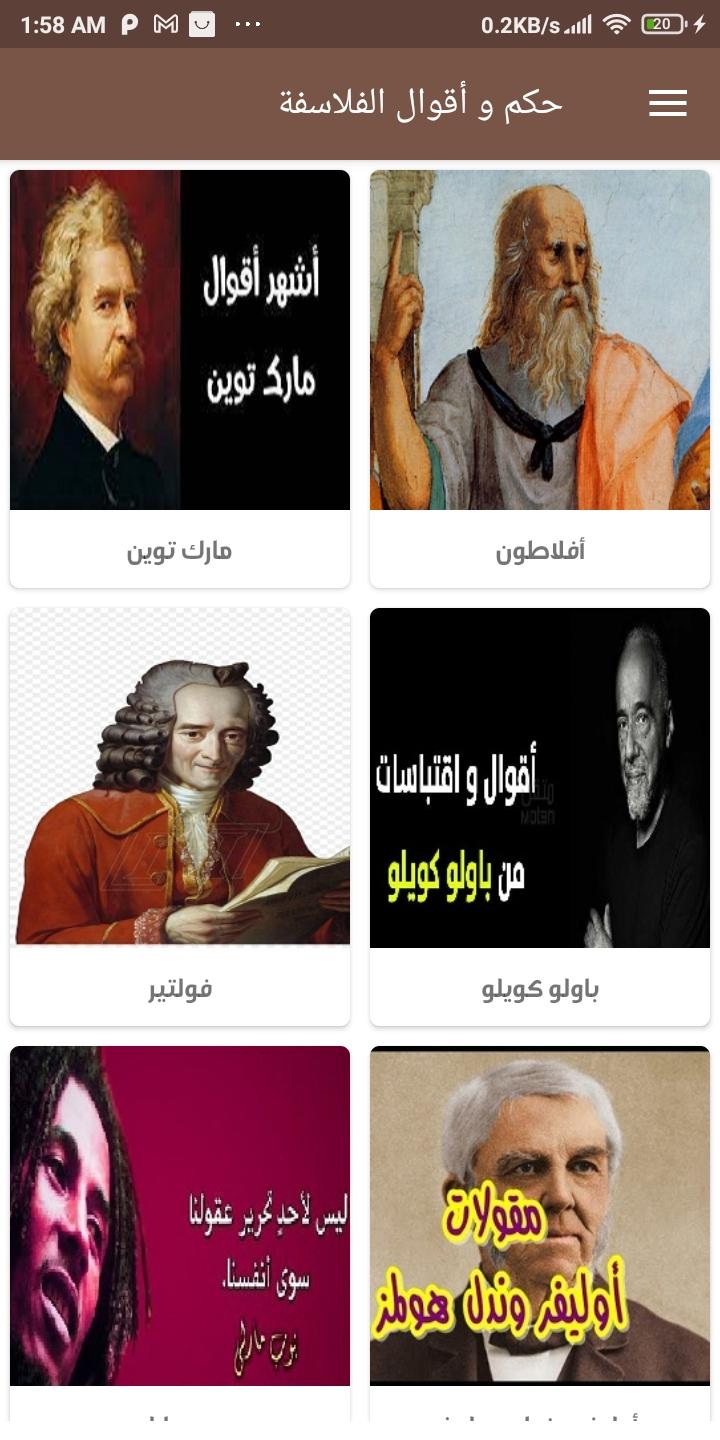Image resolution: width=720 pixels, height=1440 pixels.
Task: Open the أفلاطون quotes card
Action: [x=540, y=380]
